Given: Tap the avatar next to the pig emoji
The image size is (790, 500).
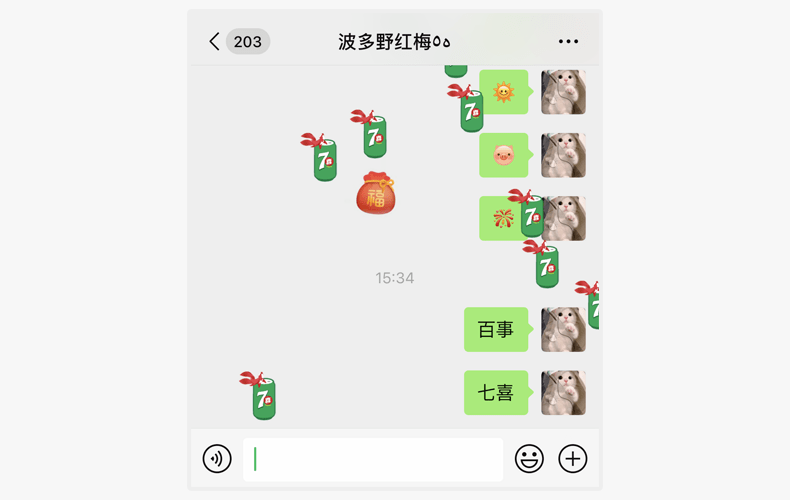Looking at the screenshot, I should click(x=563, y=156).
